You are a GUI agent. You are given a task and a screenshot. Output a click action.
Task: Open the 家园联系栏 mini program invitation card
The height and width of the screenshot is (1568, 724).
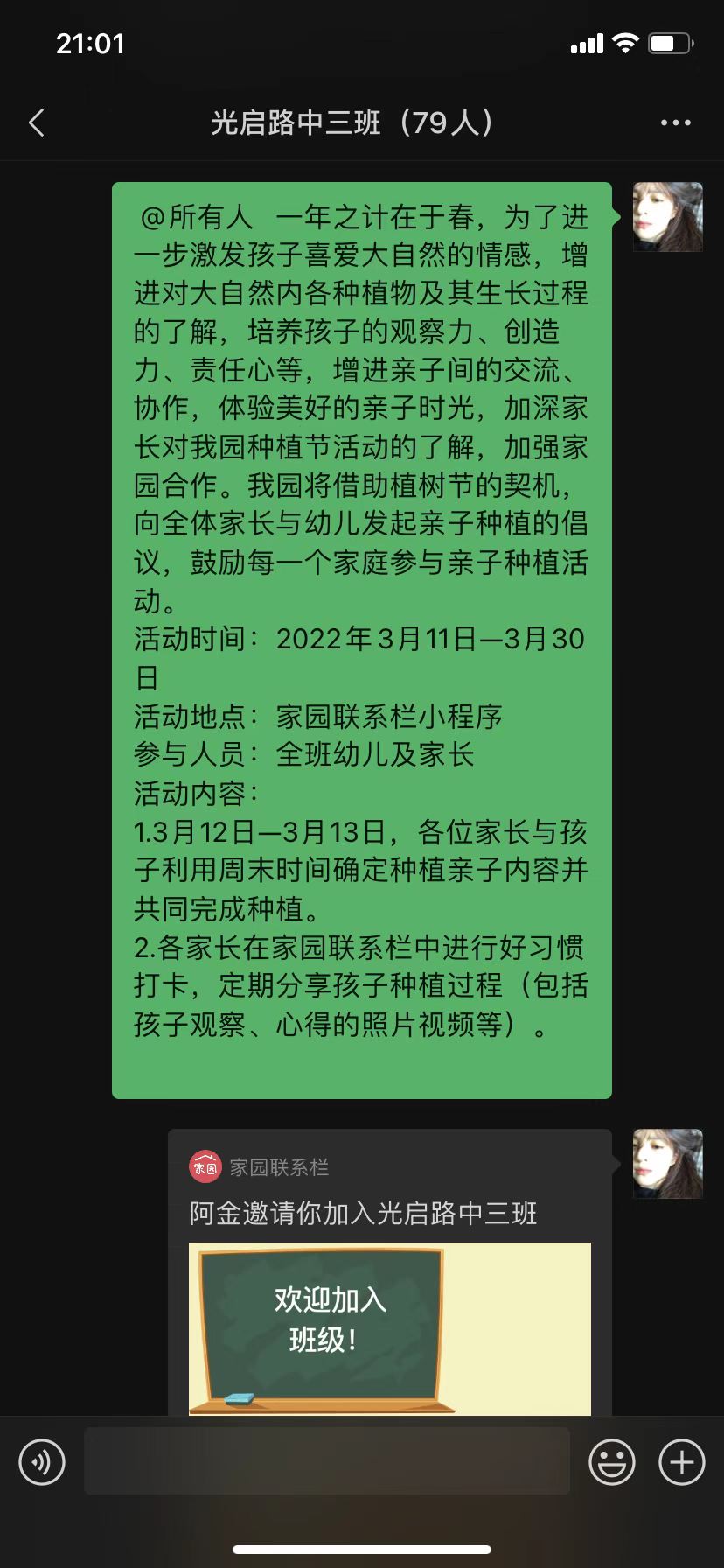[389, 1277]
